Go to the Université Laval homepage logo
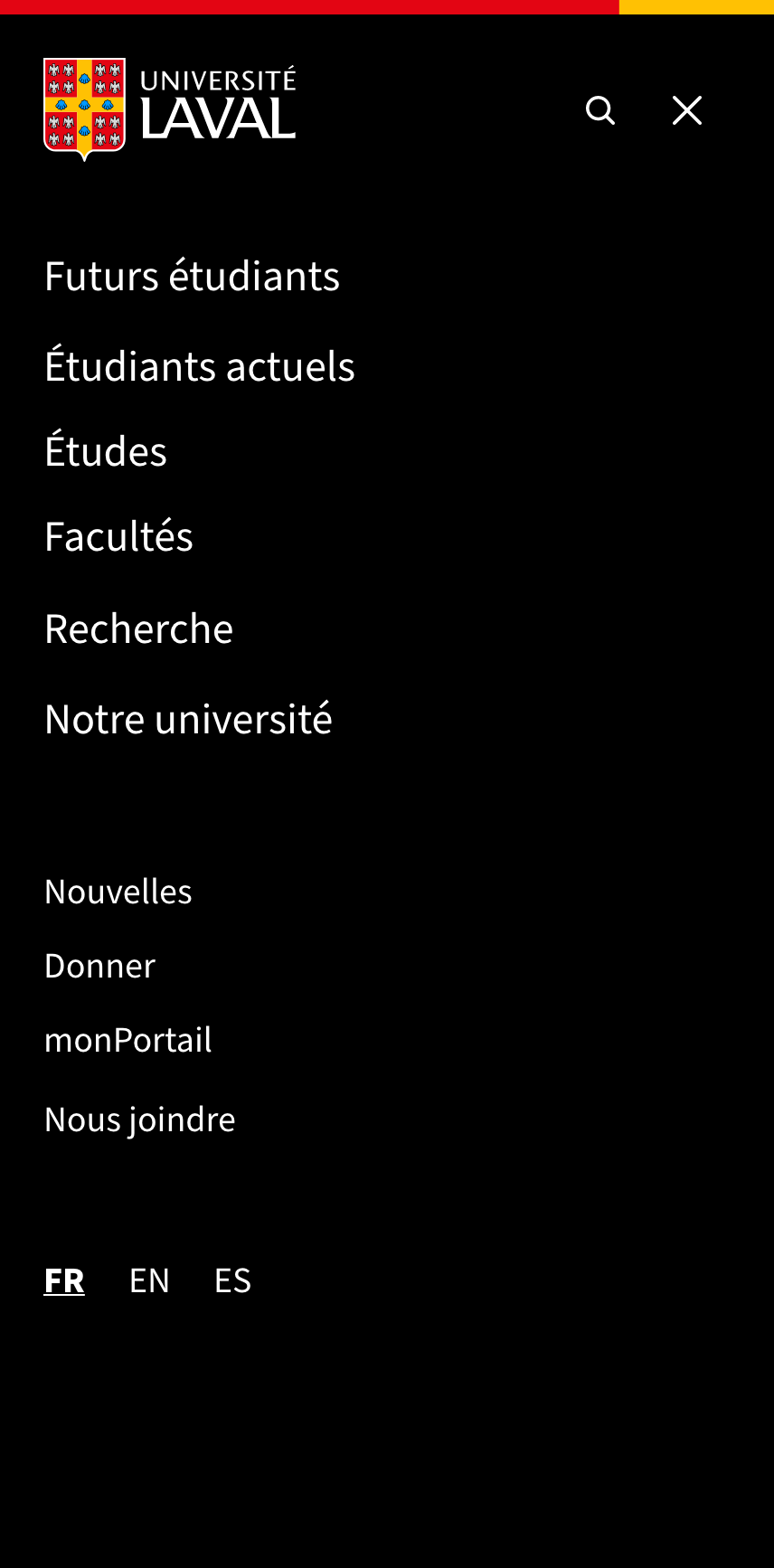The width and height of the screenshot is (774, 1568). click(x=170, y=109)
